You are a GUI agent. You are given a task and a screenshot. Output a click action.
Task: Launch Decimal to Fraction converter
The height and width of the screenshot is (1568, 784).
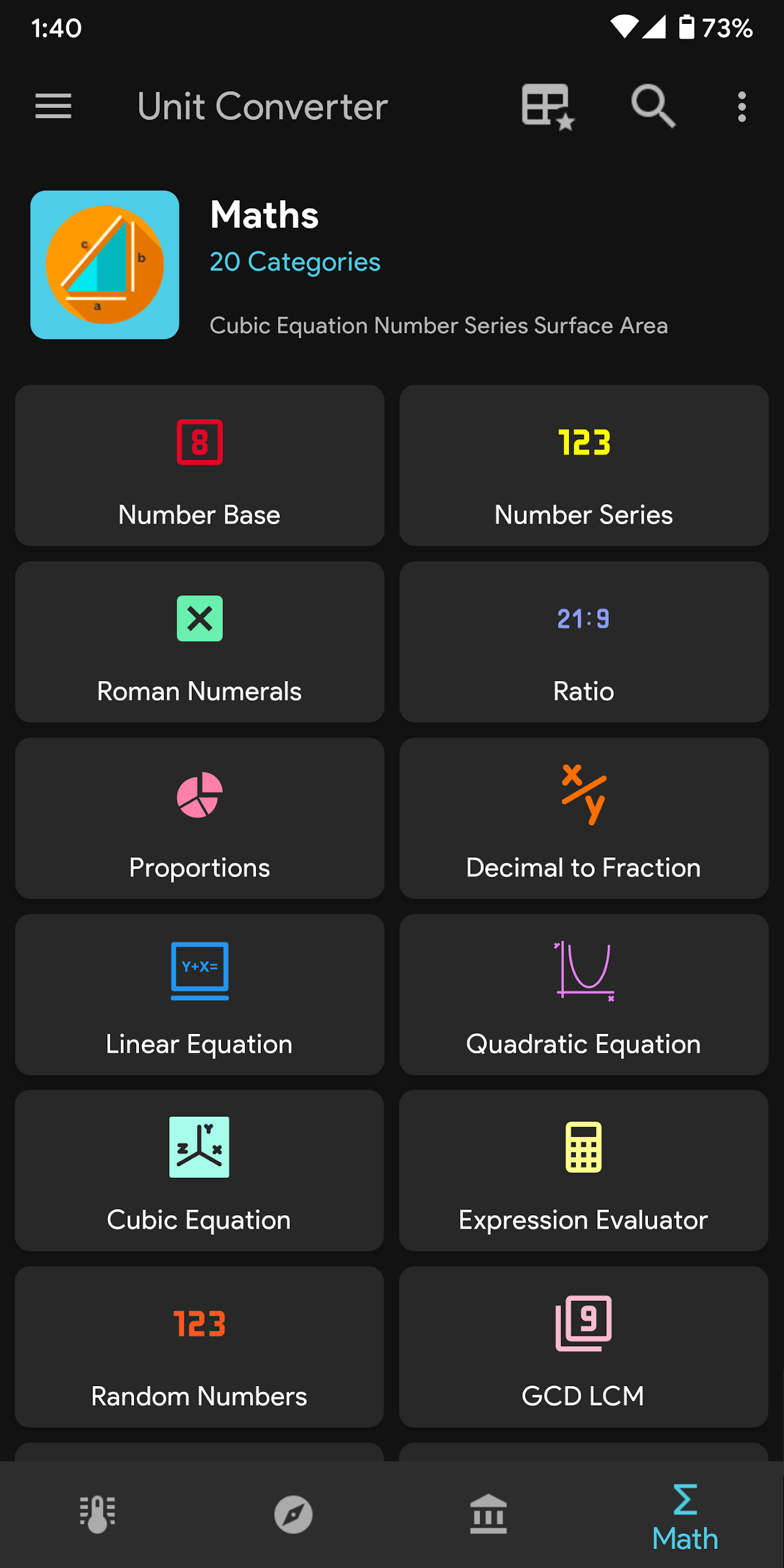coord(584,818)
